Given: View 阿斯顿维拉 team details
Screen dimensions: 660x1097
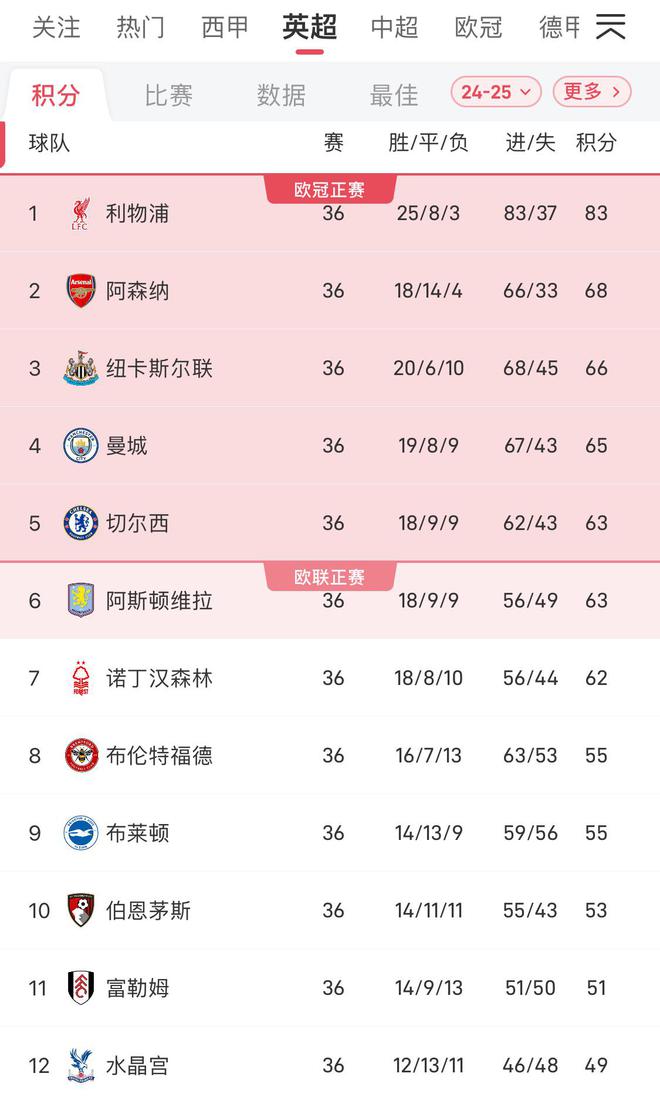Looking at the screenshot, I should point(160,601).
